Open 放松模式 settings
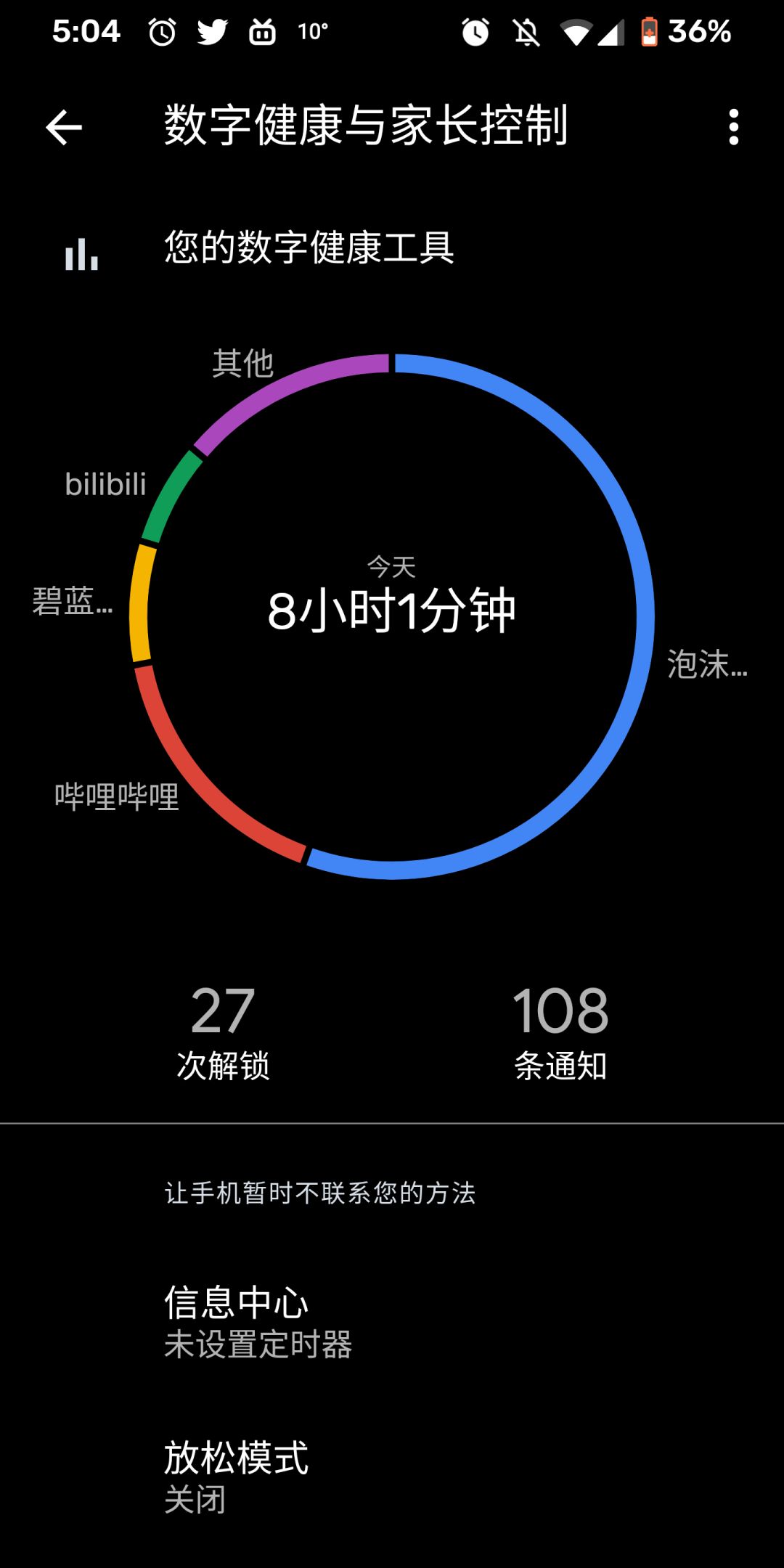This screenshot has width=784, height=1568. [x=392, y=1477]
